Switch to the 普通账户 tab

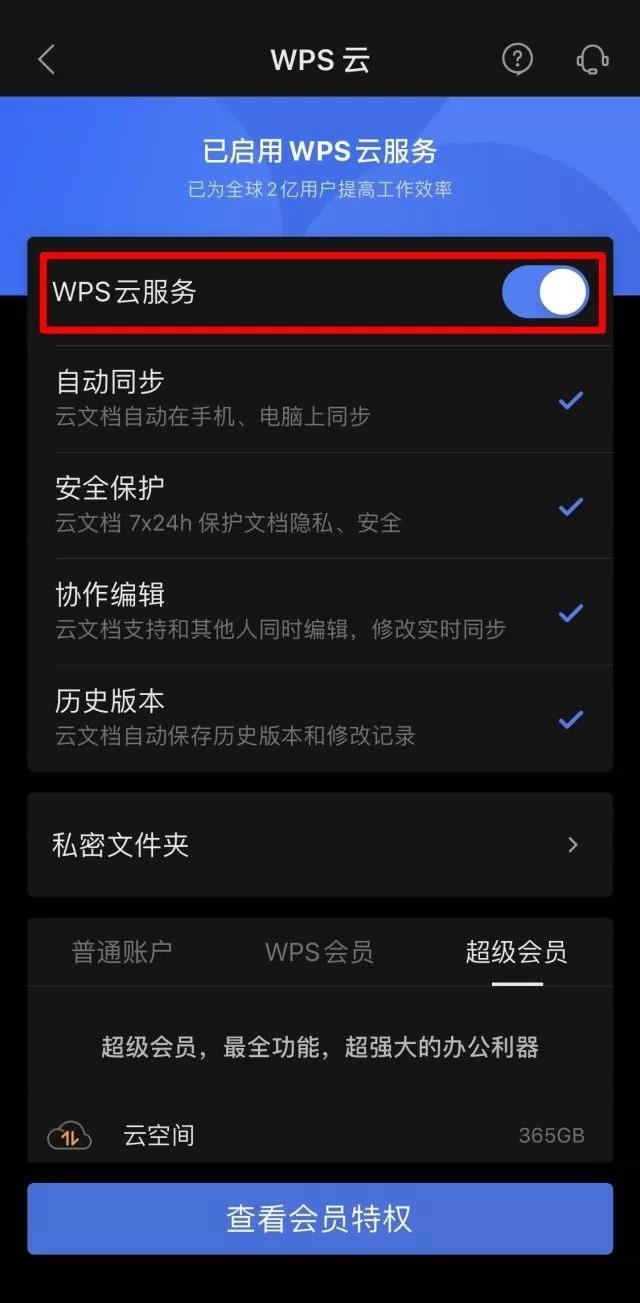point(122,952)
